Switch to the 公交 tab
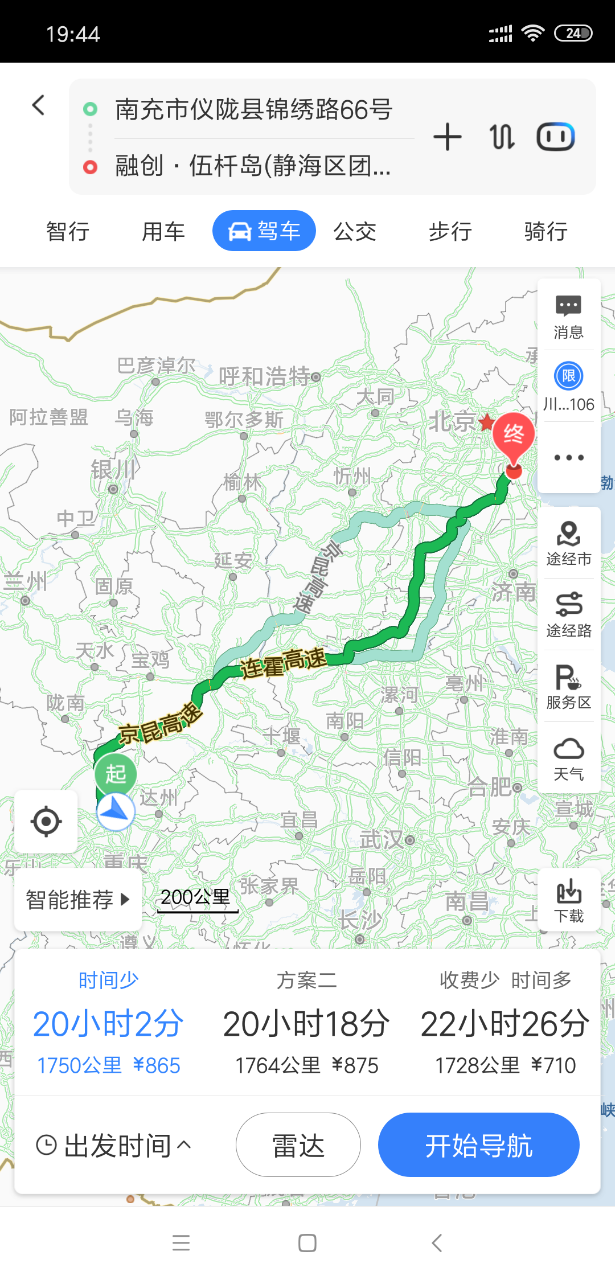This screenshot has height=1280, width=615. [x=355, y=232]
